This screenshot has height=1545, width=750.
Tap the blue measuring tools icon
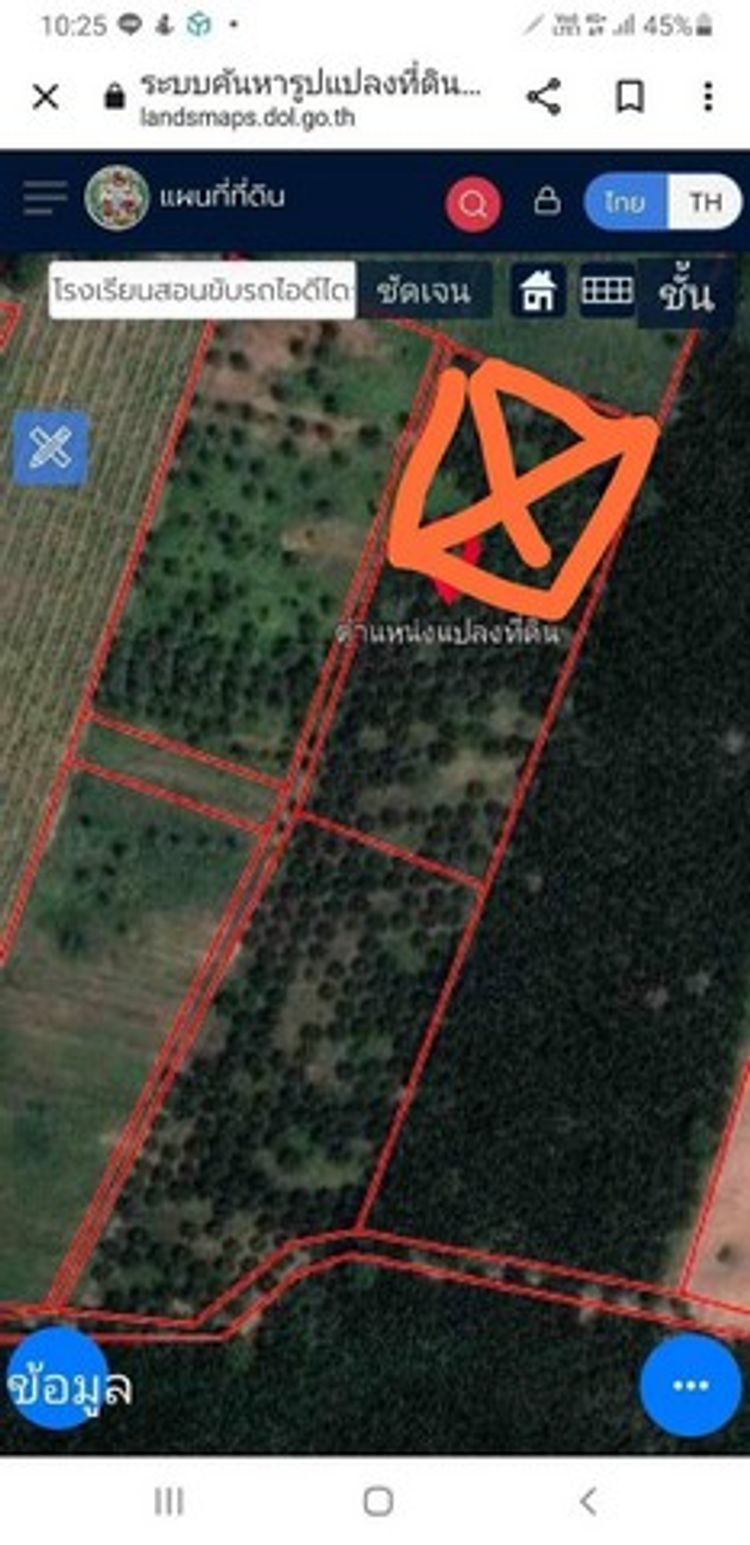click(x=51, y=448)
